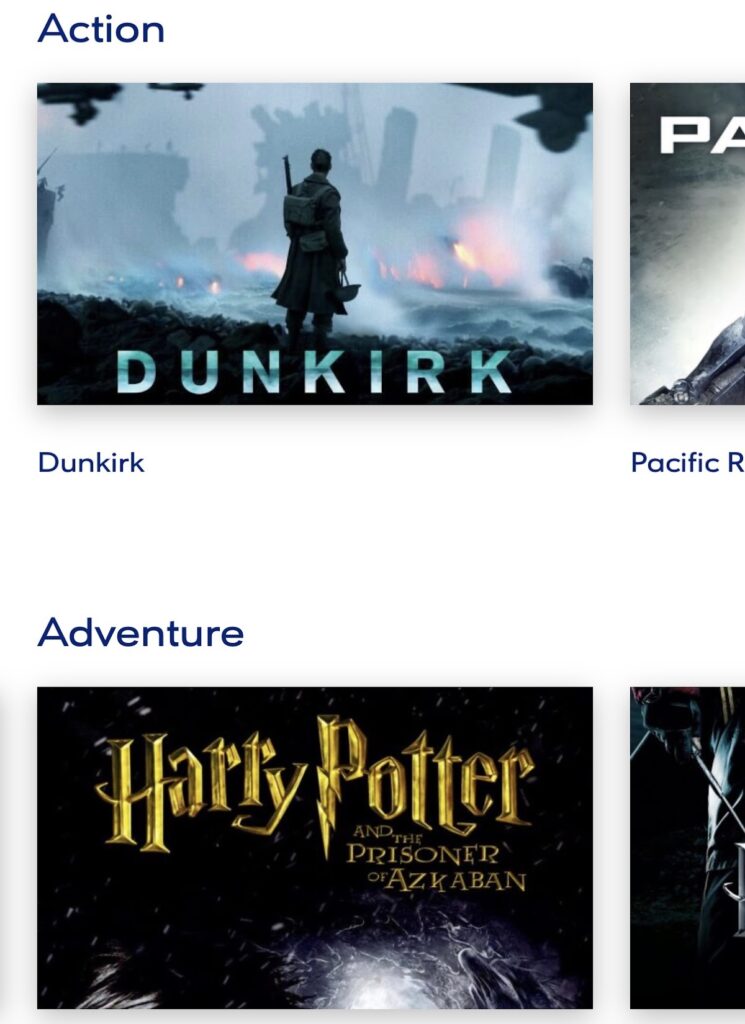Open the Pacific Rim movie tile
The width and height of the screenshot is (745, 1024).
pyautogui.click(x=688, y=244)
